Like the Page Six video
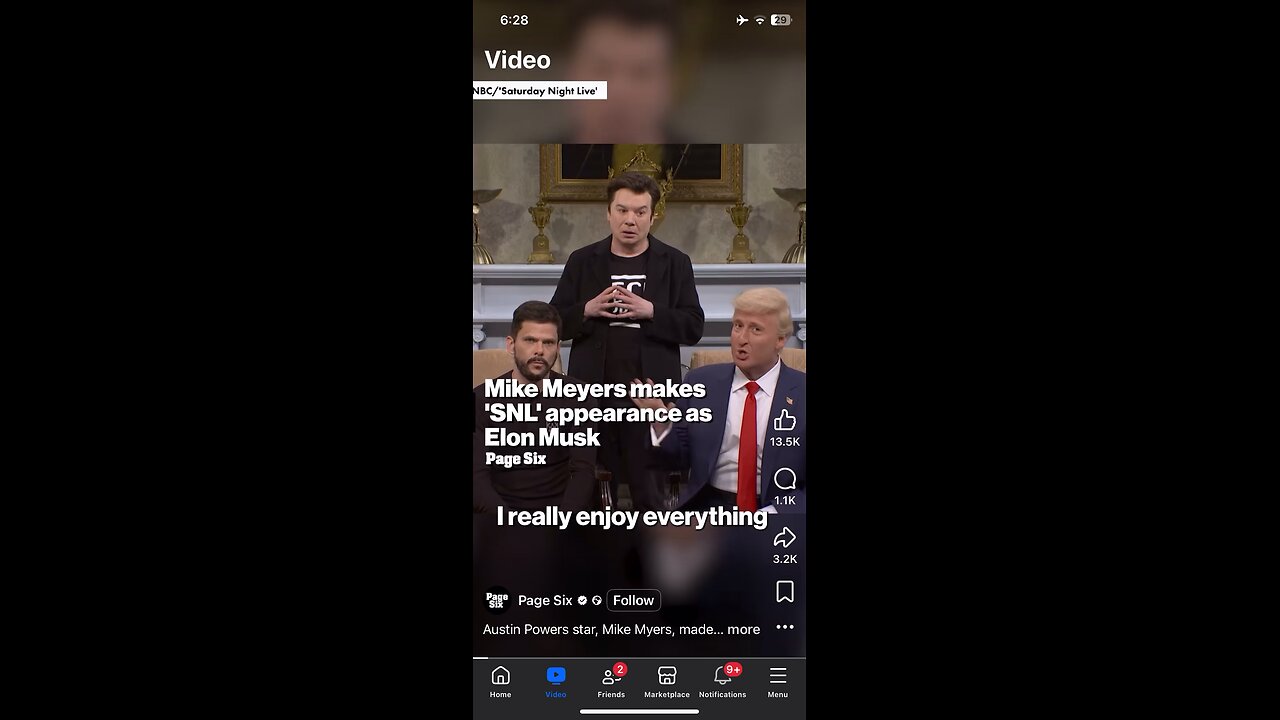The image size is (1280, 720). 785,421
